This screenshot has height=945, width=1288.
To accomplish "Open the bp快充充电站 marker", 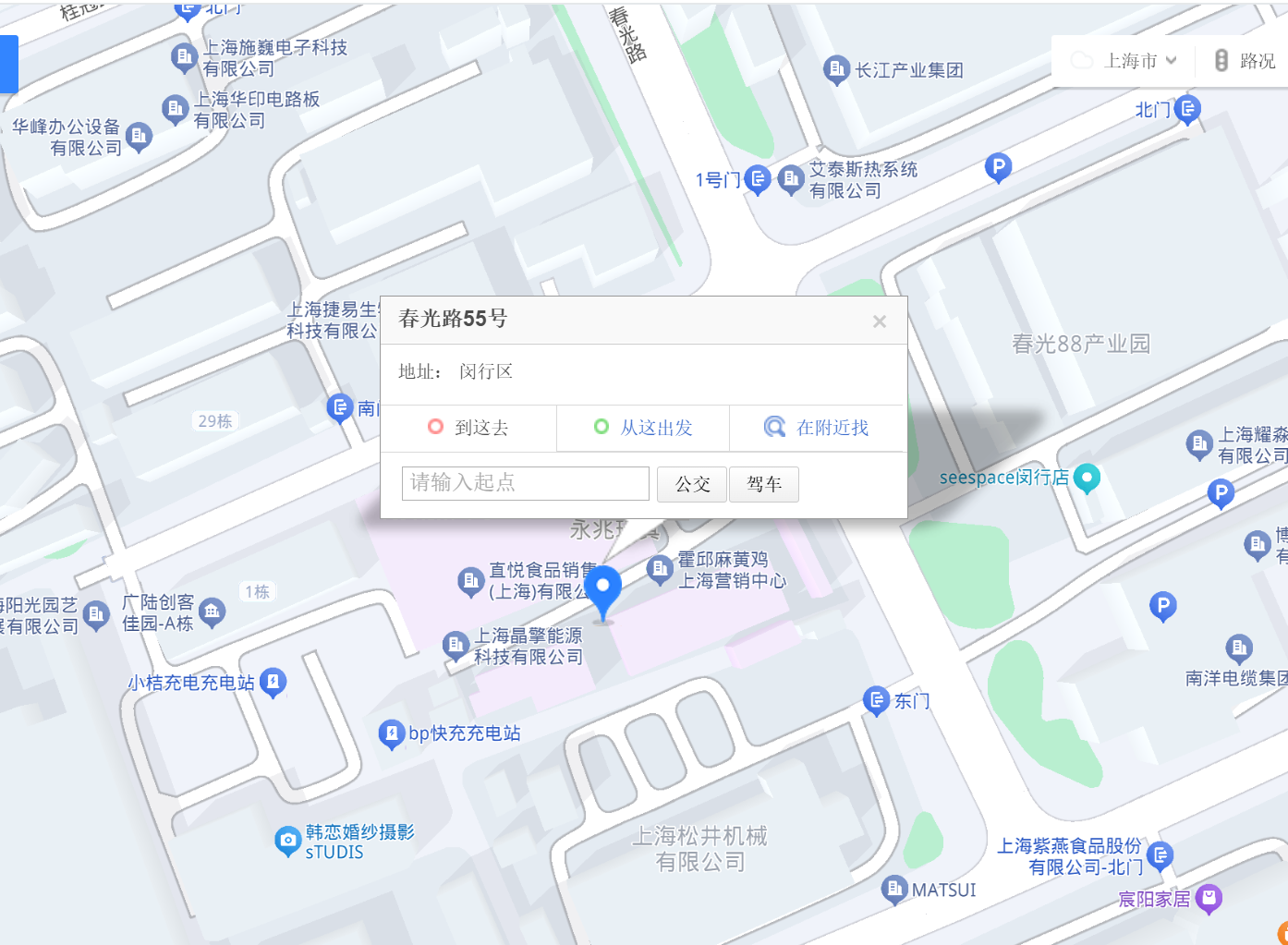I will pos(392,733).
